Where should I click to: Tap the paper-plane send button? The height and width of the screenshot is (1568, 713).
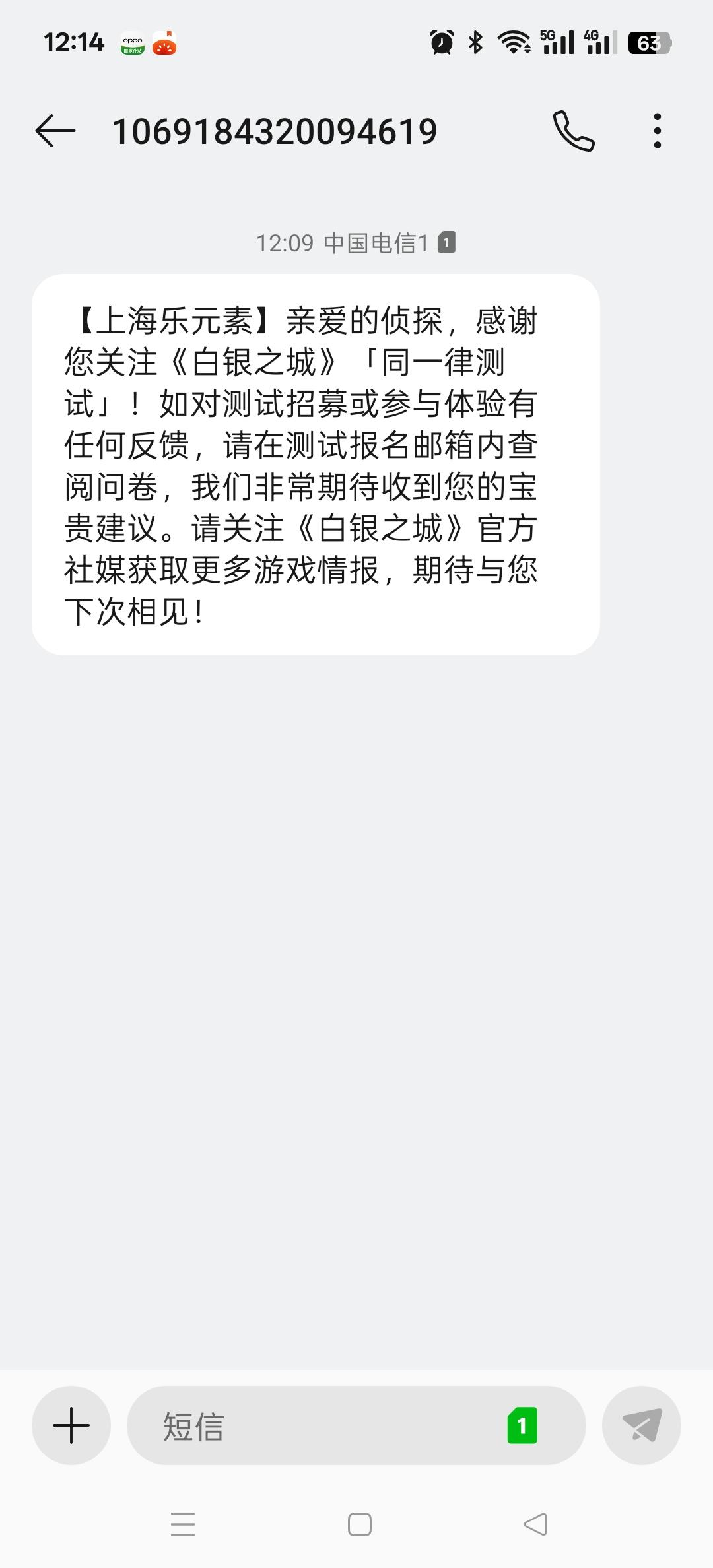click(642, 1425)
